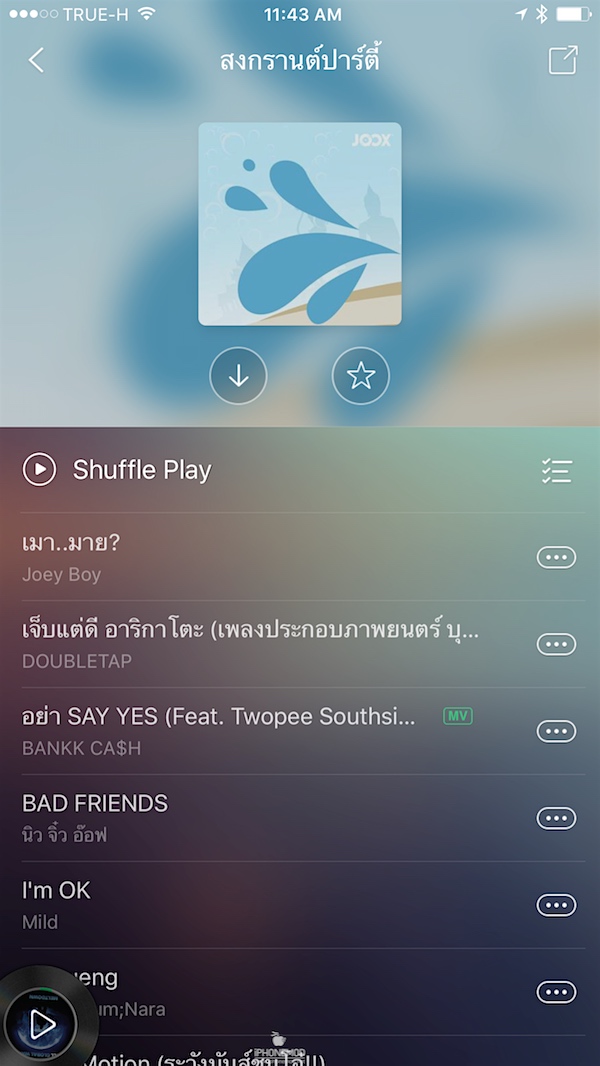Open more options for BAD FRIENDS
Screen dimensions: 600x1066
[x=556, y=819]
